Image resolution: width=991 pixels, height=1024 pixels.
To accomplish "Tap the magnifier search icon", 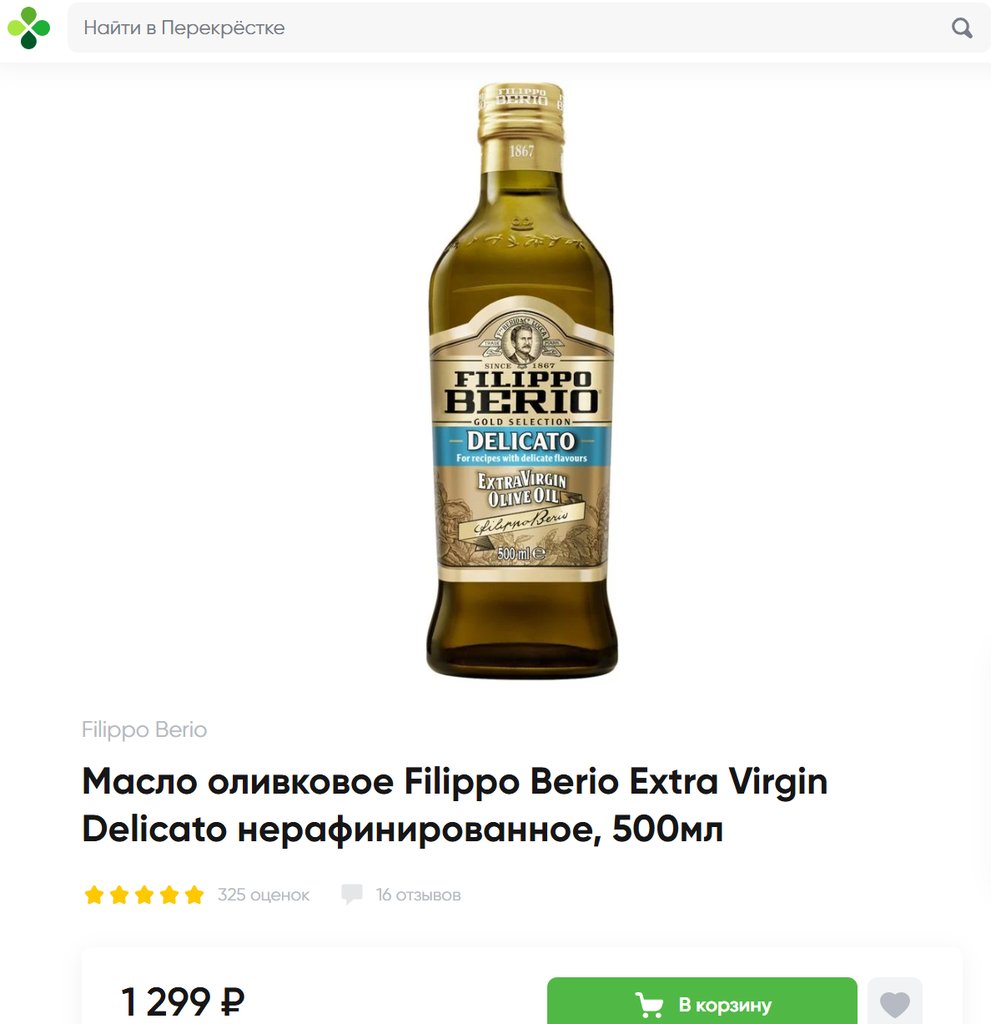I will [961, 28].
